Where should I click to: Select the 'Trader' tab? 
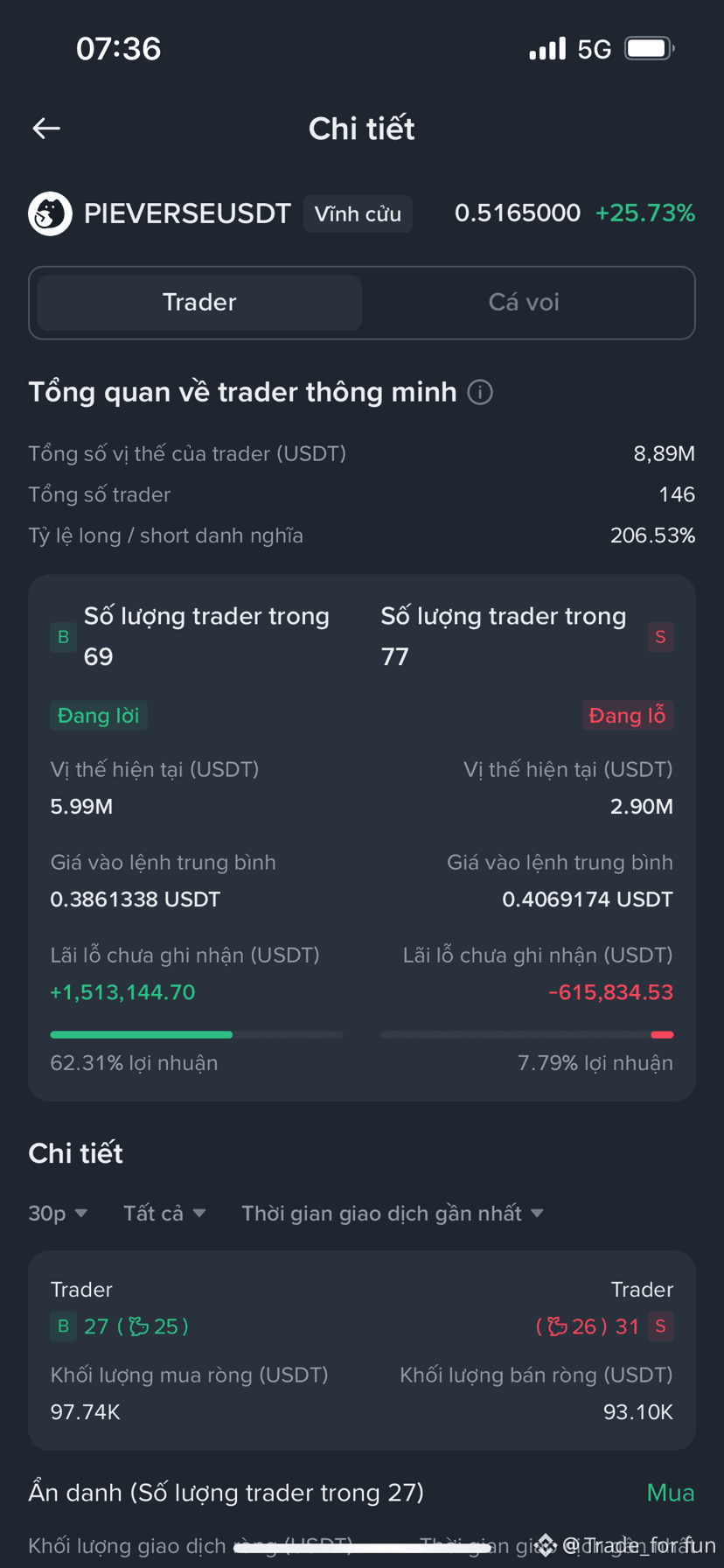point(198,302)
